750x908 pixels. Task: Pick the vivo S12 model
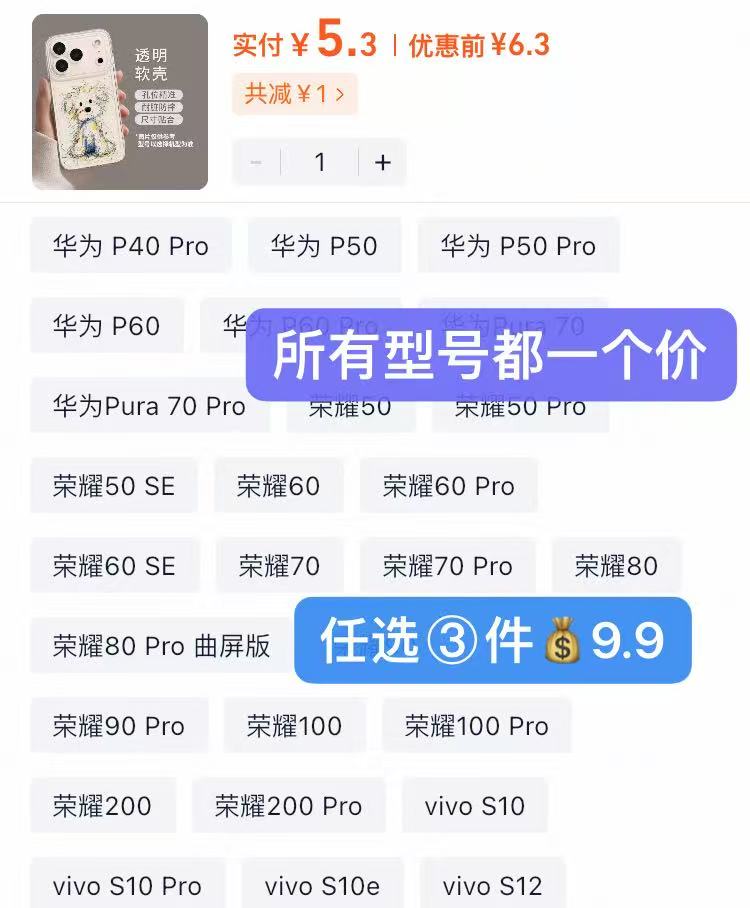click(492, 886)
